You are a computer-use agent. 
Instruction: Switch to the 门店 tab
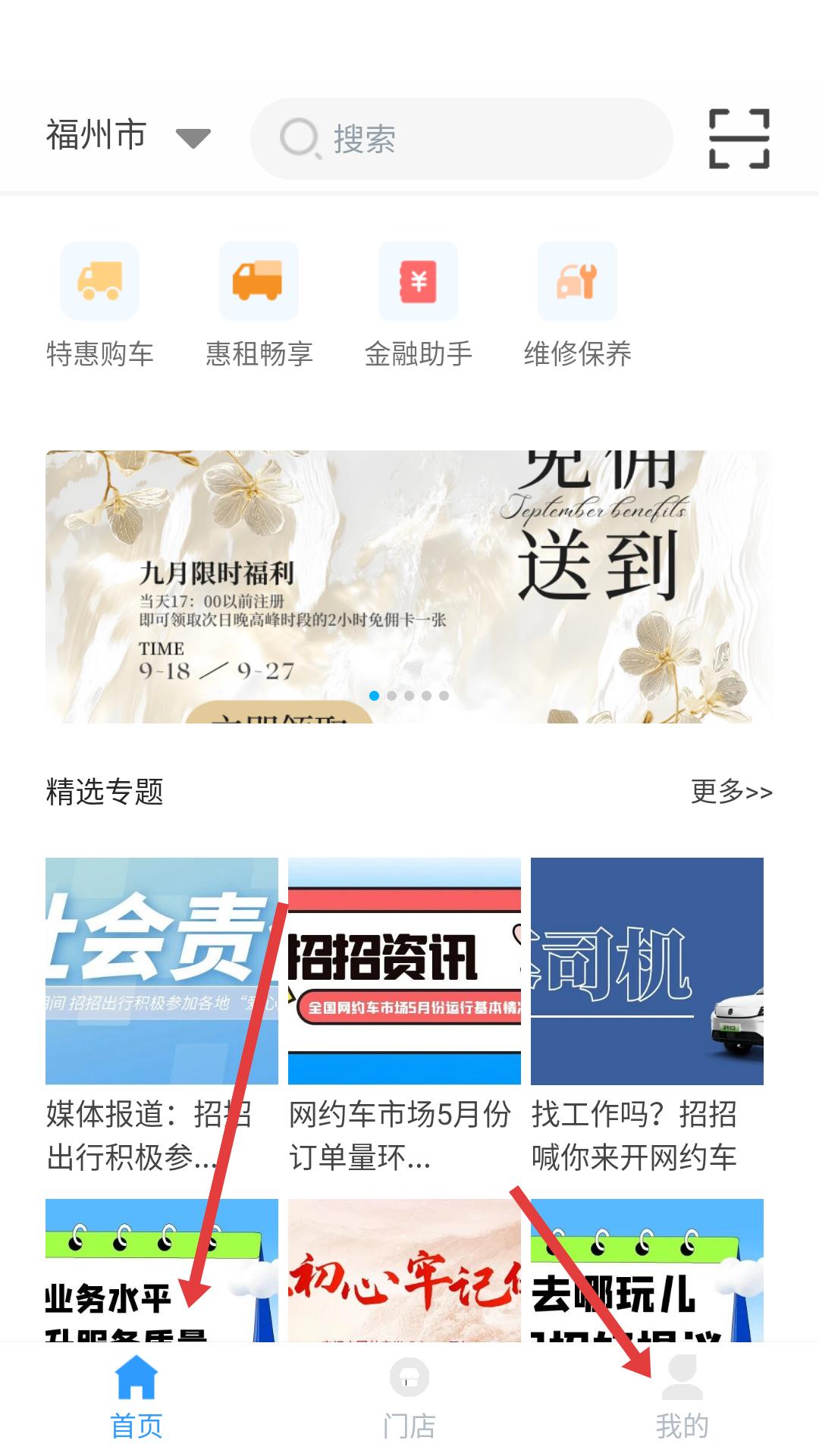(x=409, y=1398)
